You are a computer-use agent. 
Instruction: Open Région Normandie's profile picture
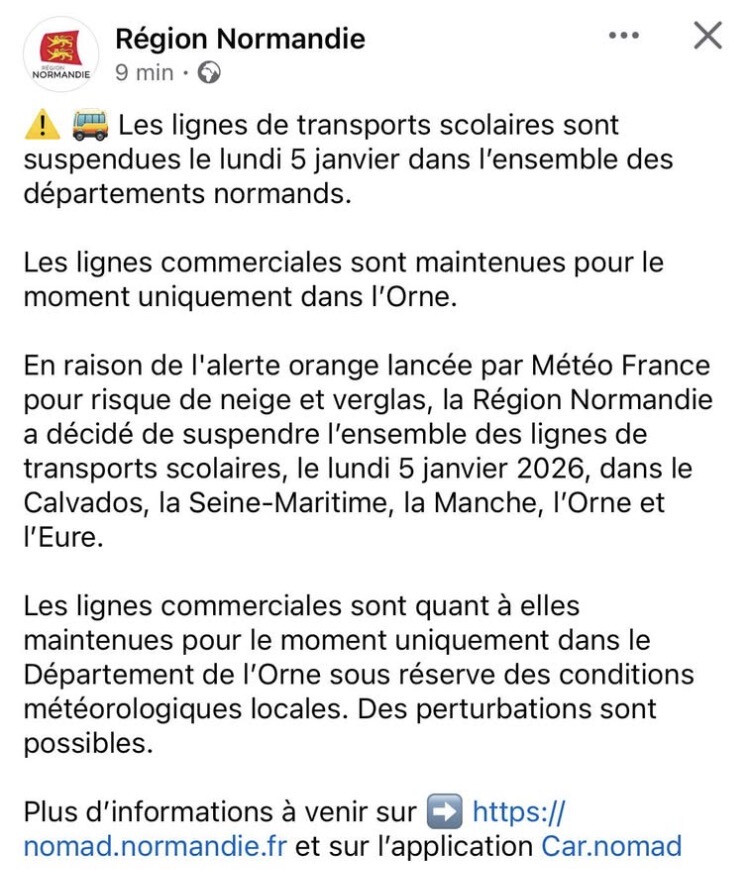(61, 54)
